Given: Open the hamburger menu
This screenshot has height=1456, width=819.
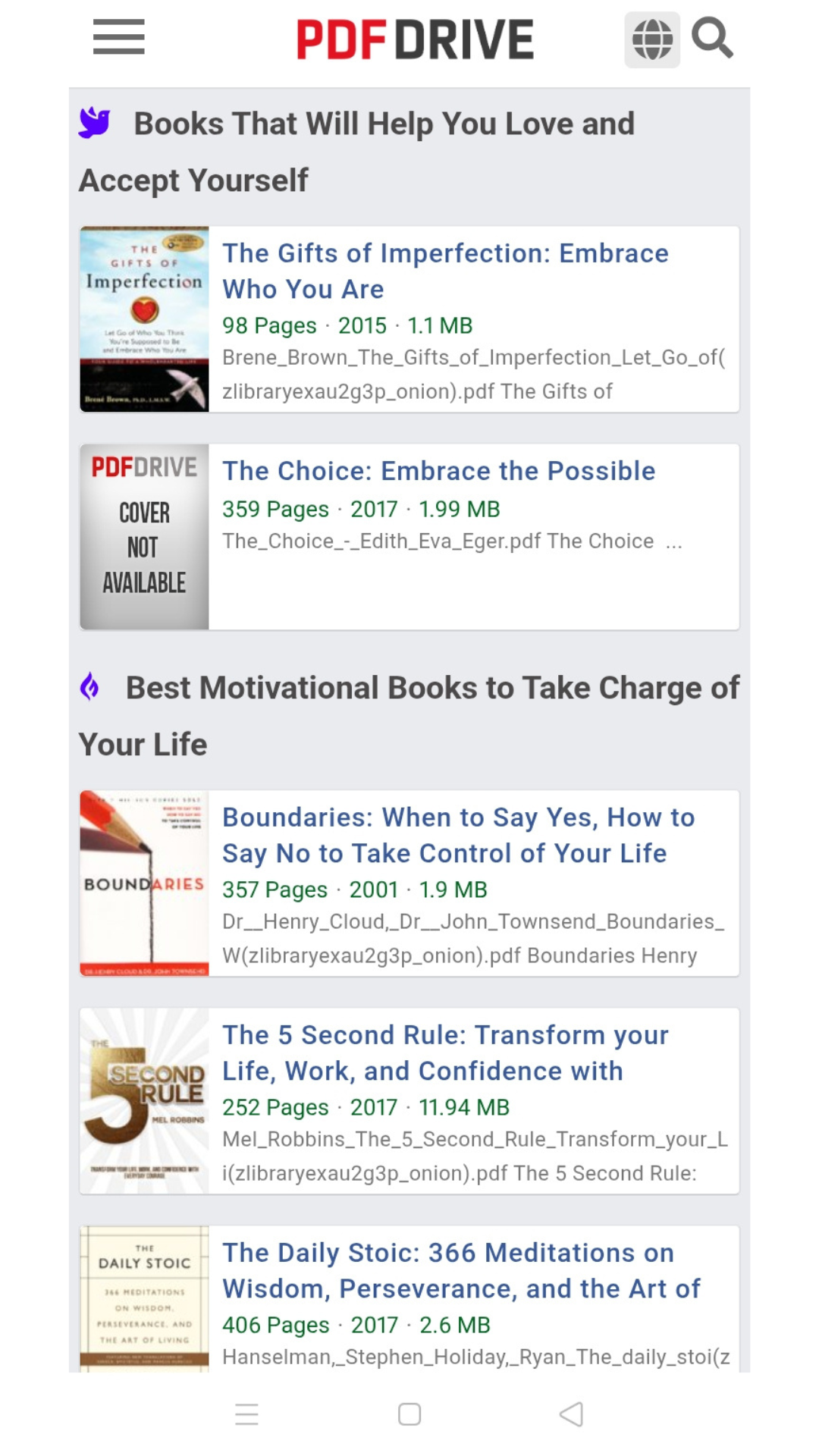Looking at the screenshot, I should tap(118, 37).
